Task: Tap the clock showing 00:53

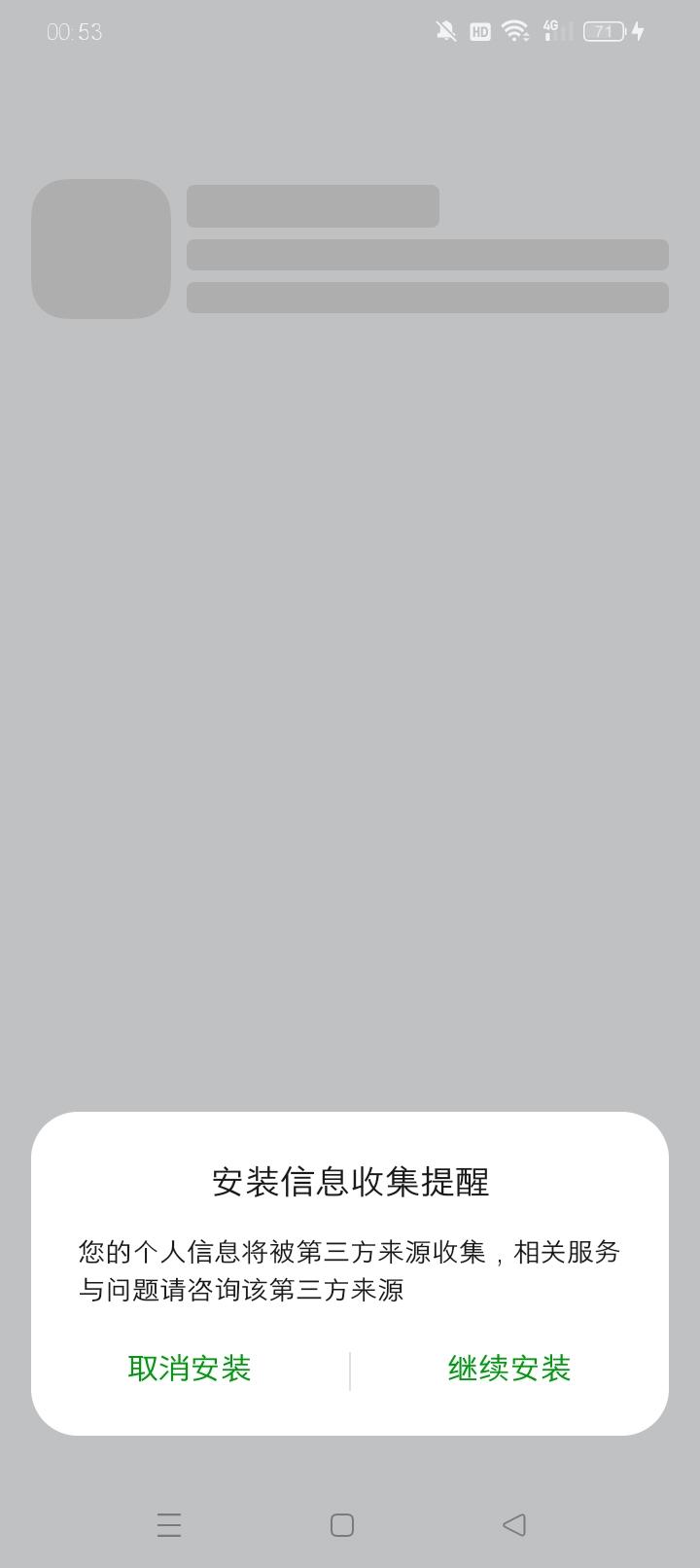Action: (x=74, y=30)
